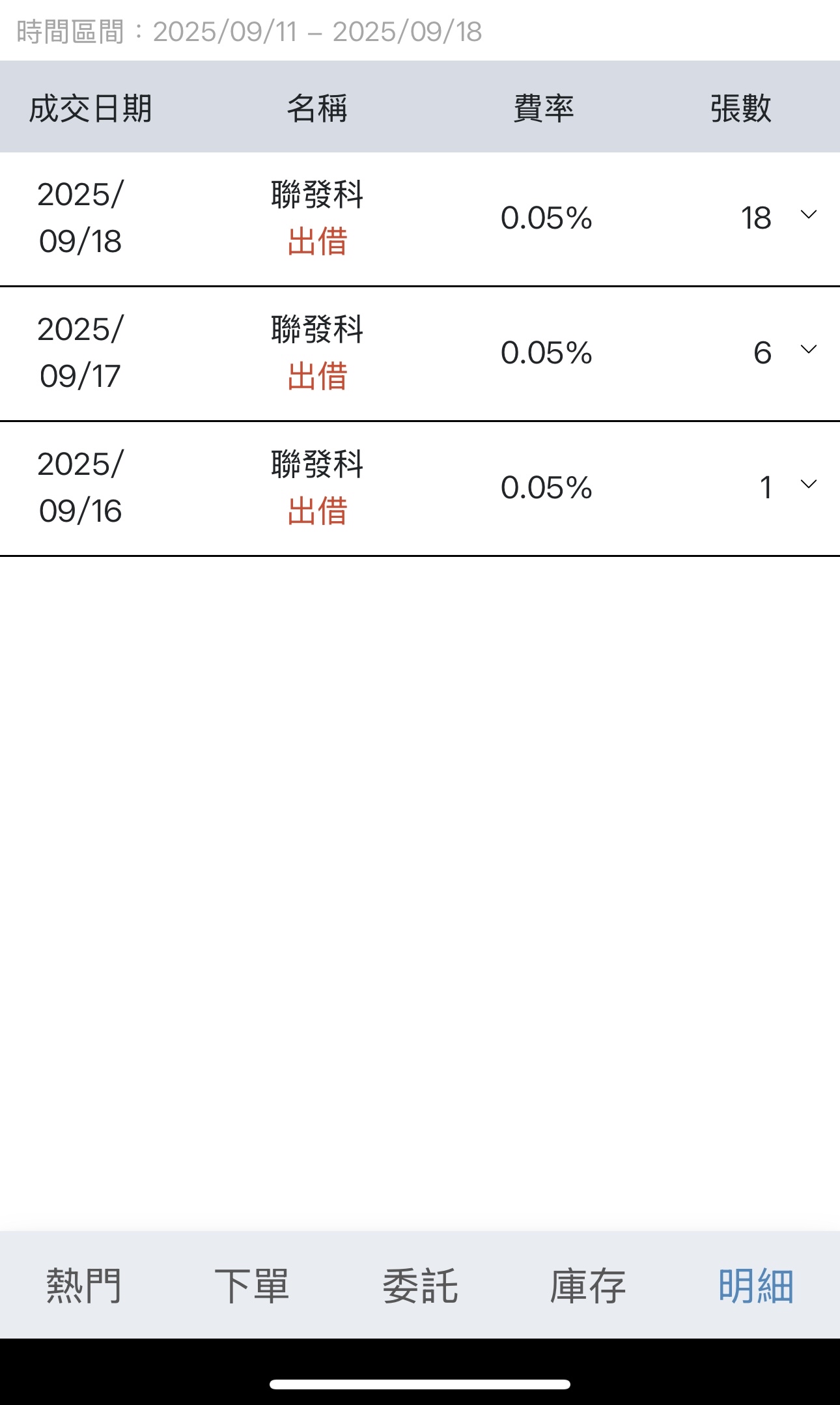Go to the 委託 tab

(420, 1285)
